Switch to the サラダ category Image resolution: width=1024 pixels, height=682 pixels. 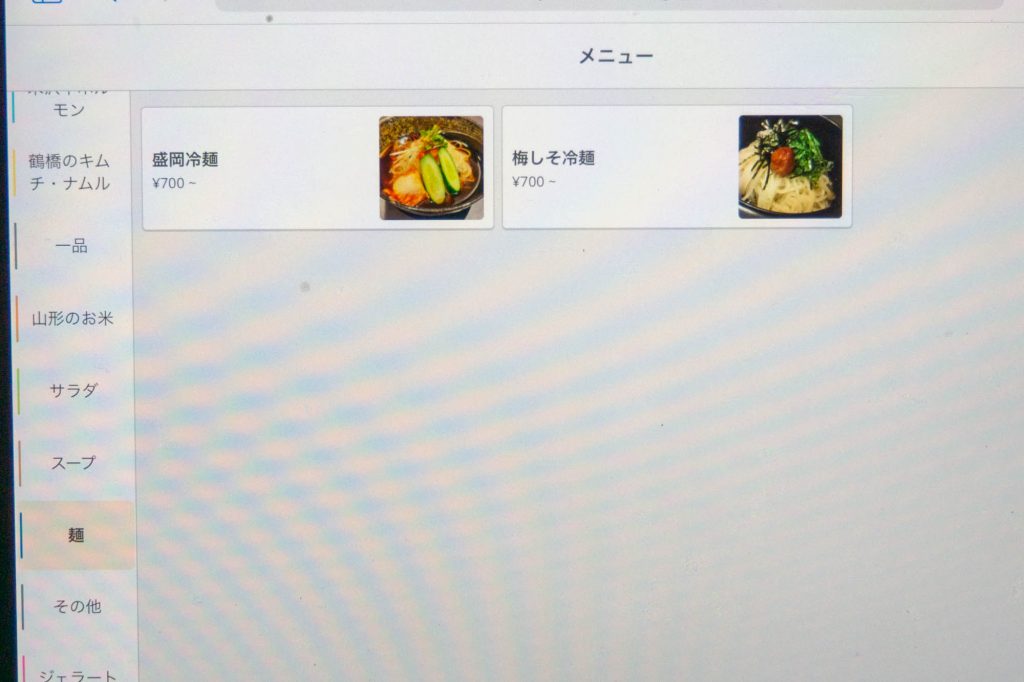[74, 391]
